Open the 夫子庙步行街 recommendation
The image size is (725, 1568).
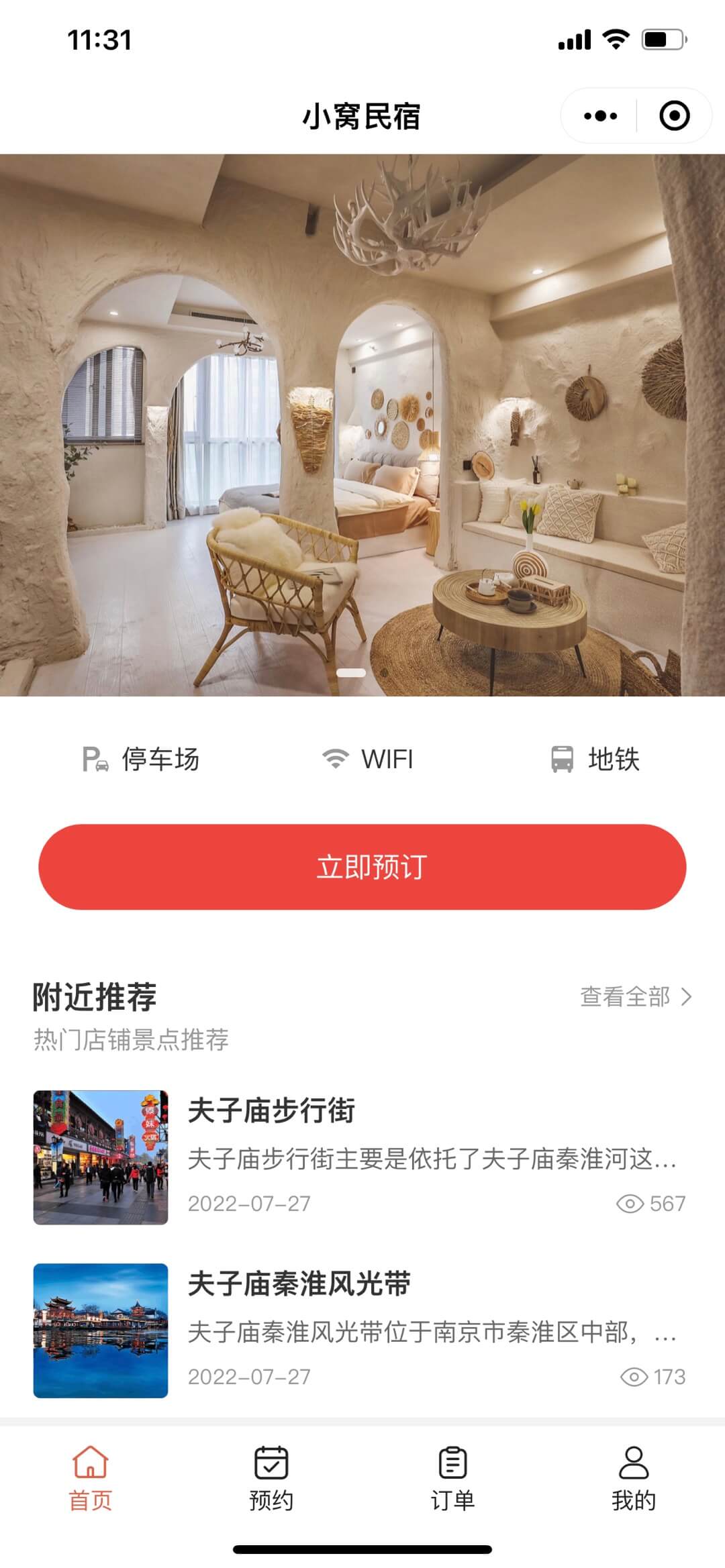coord(362,1157)
